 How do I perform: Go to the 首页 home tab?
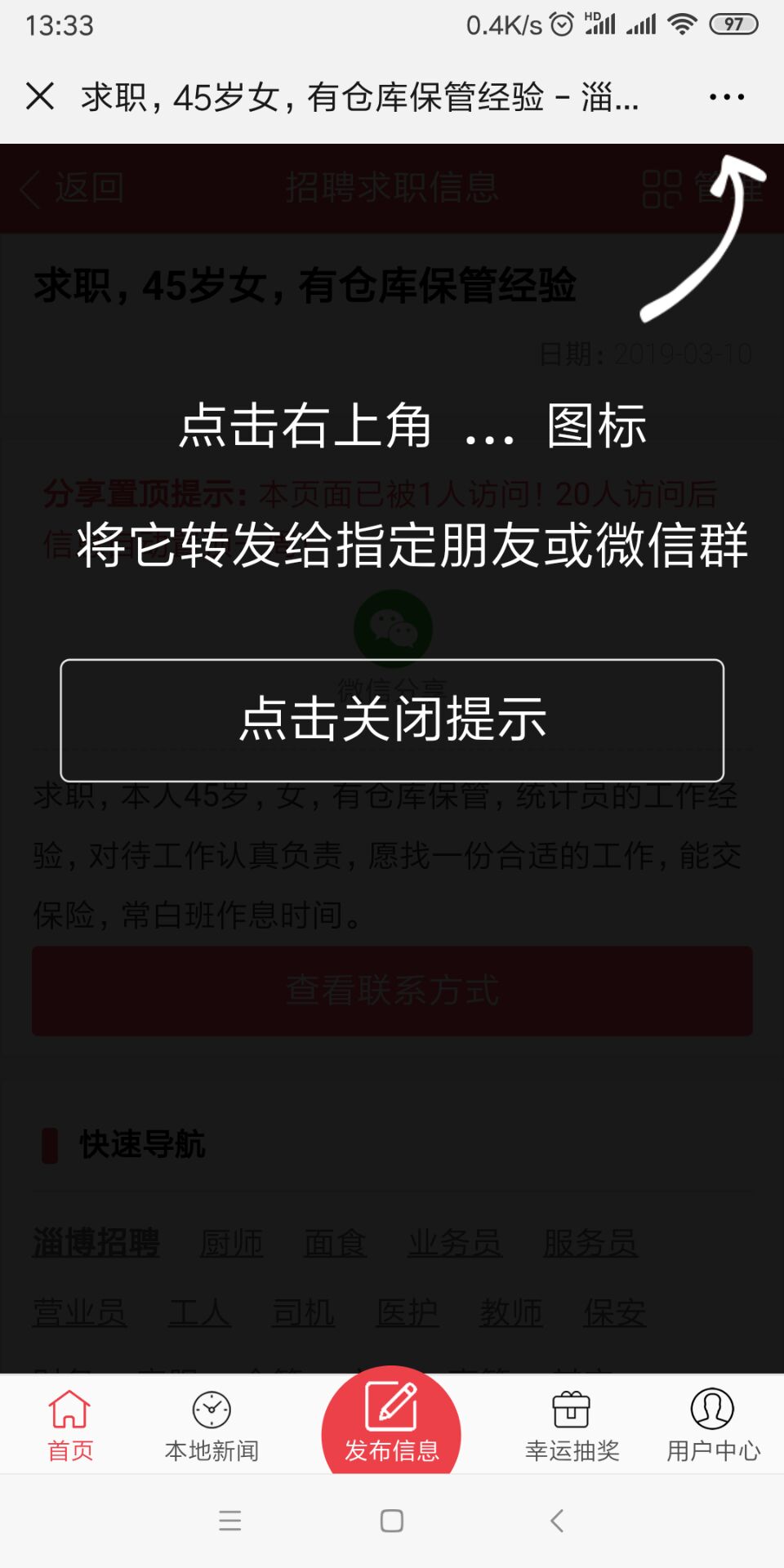click(x=70, y=1426)
